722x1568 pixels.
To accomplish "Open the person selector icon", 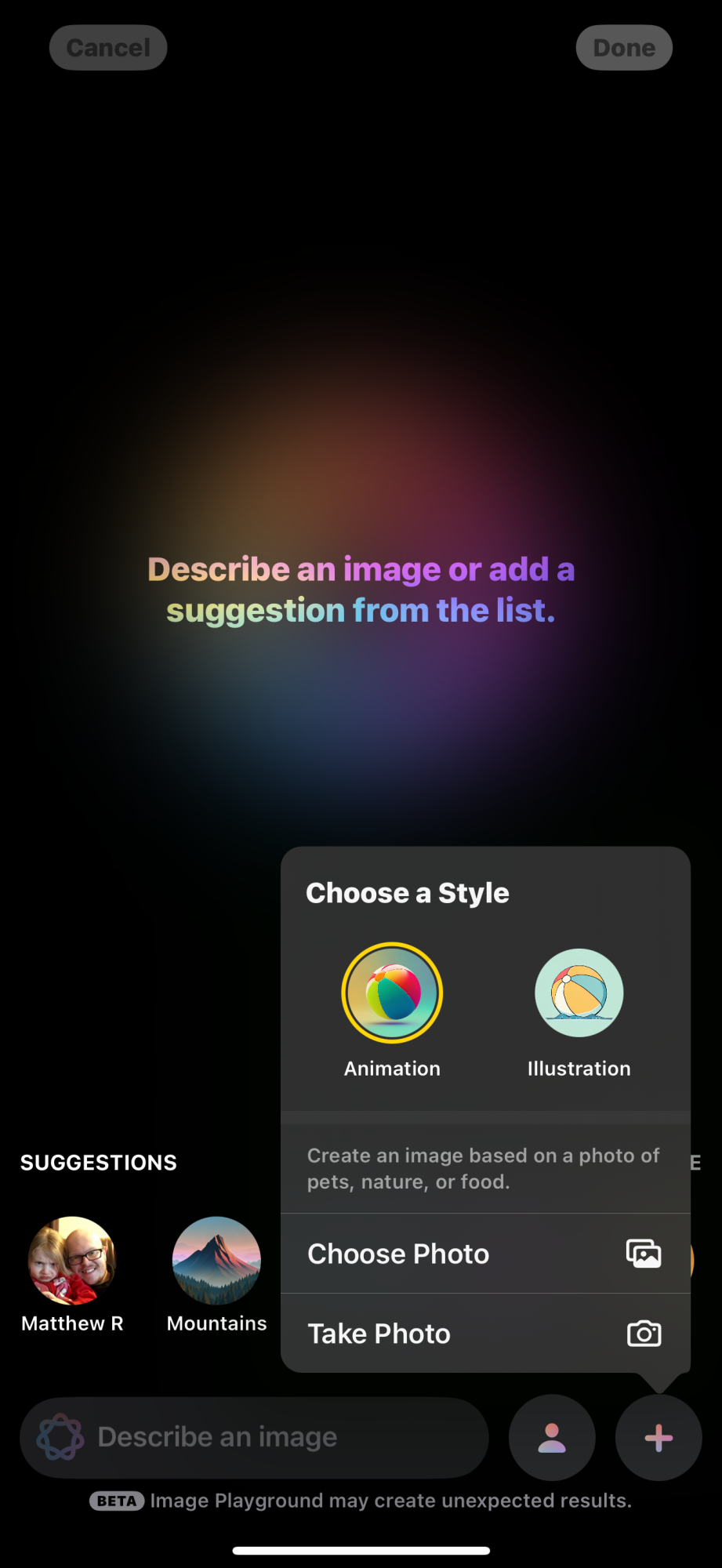I will [552, 1437].
